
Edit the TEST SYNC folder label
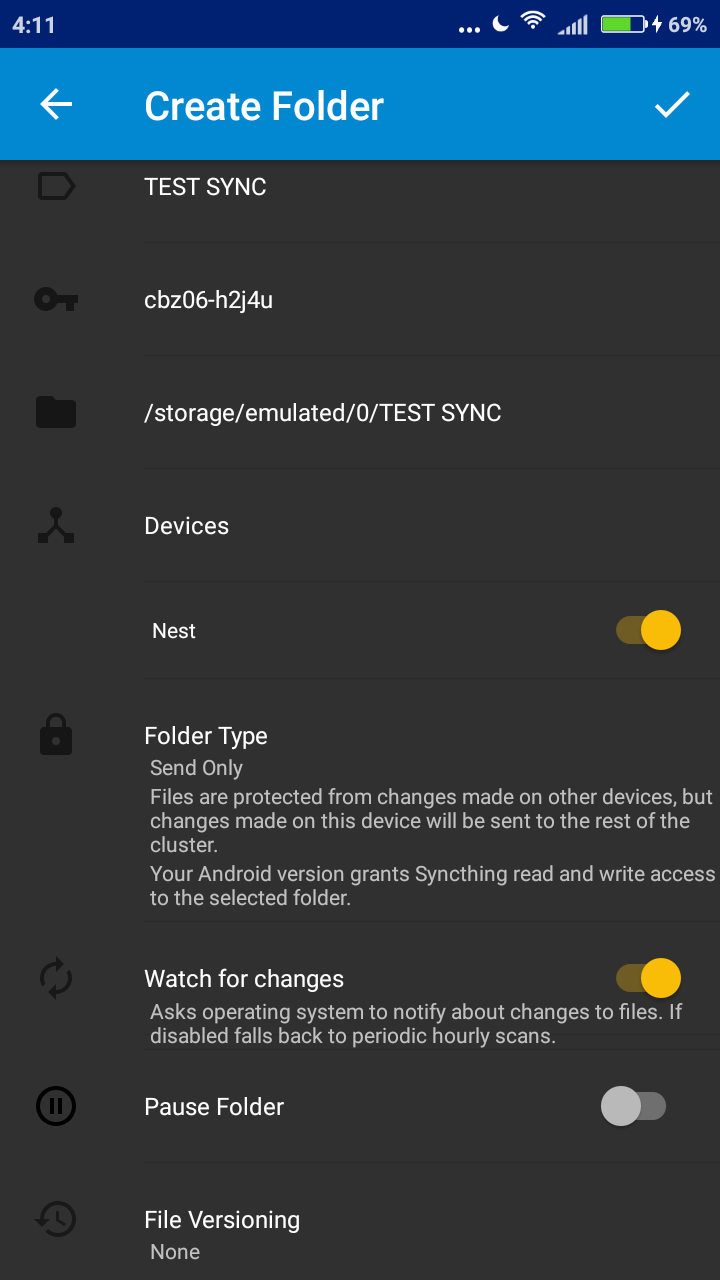pos(205,187)
